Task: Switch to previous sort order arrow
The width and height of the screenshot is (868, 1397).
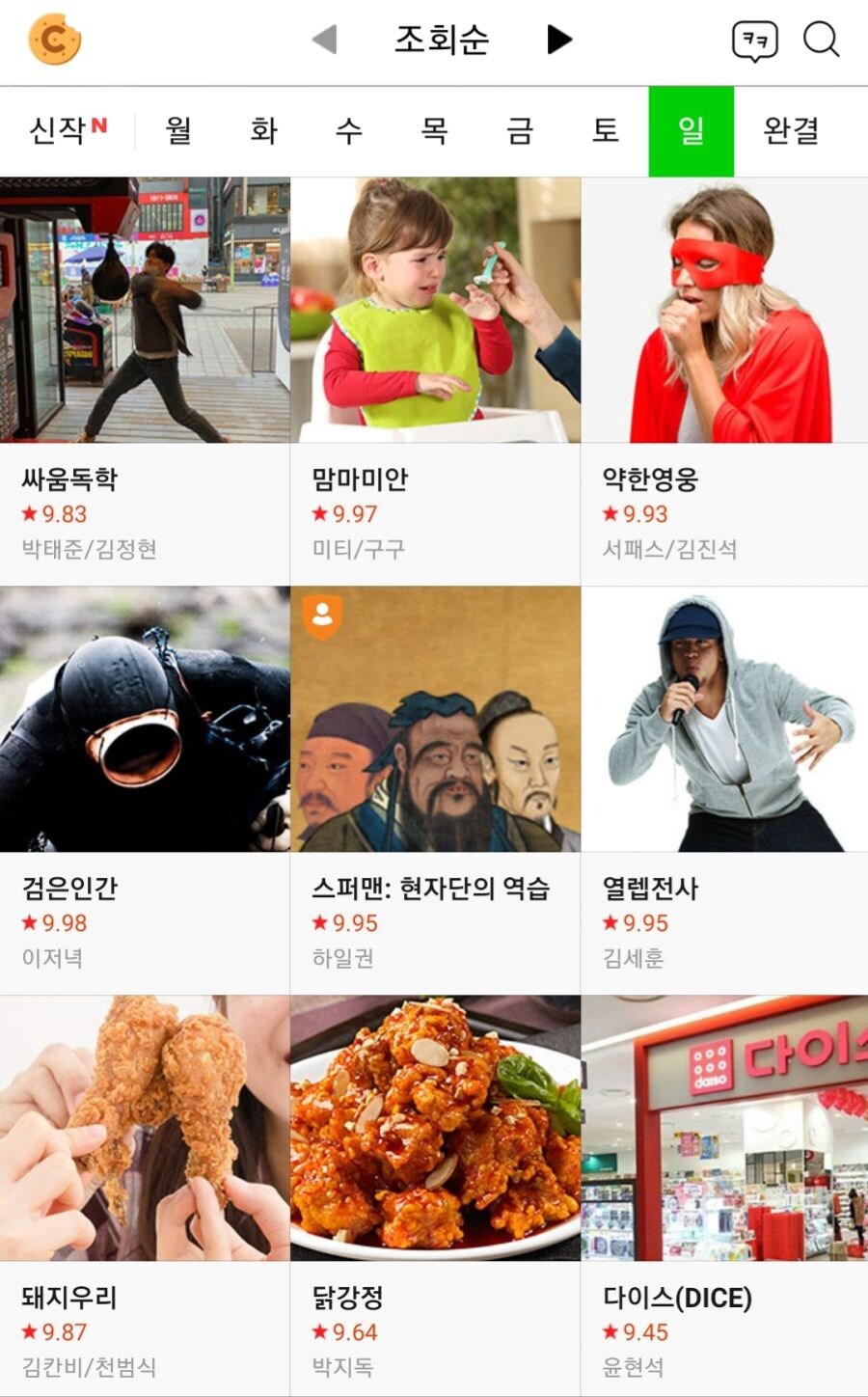Action: pyautogui.click(x=325, y=40)
